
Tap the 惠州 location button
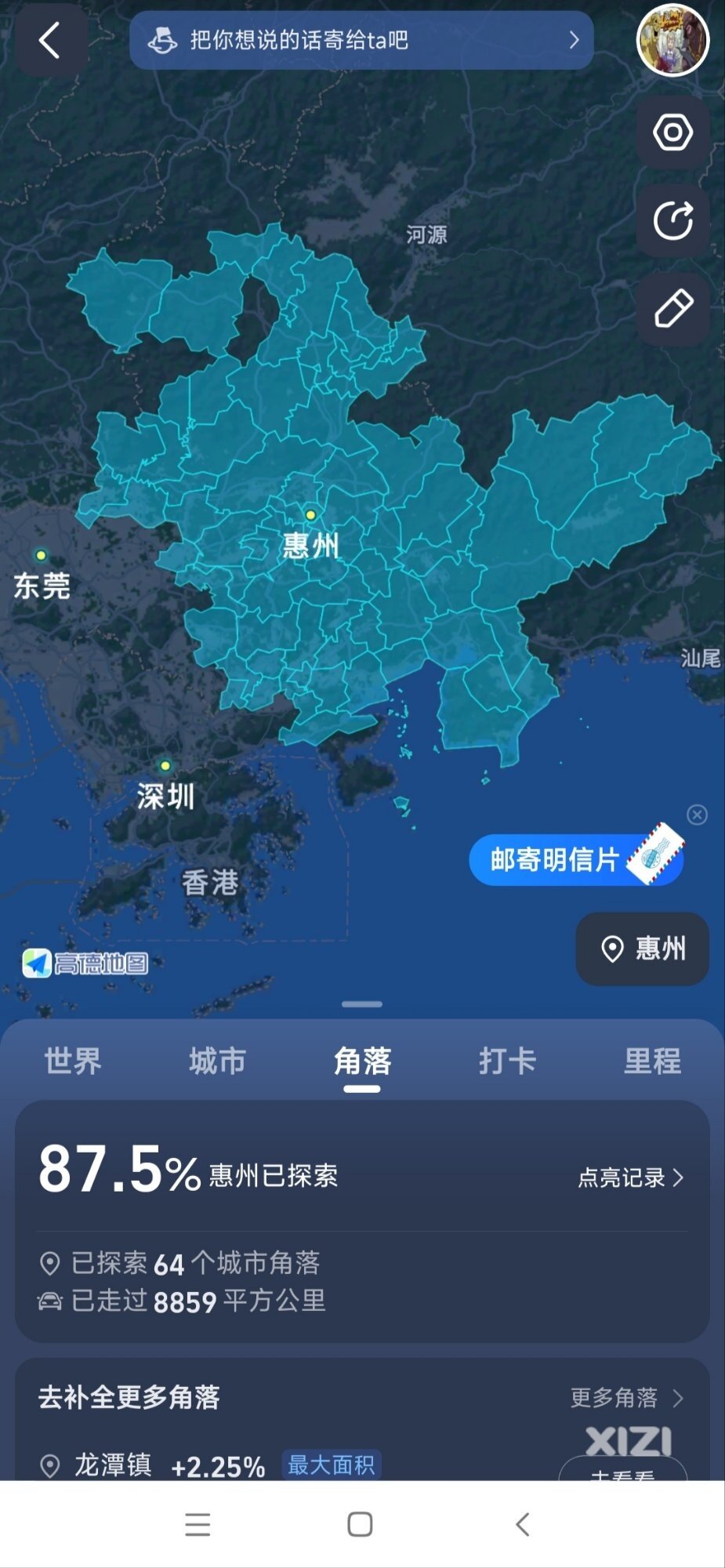tap(643, 949)
